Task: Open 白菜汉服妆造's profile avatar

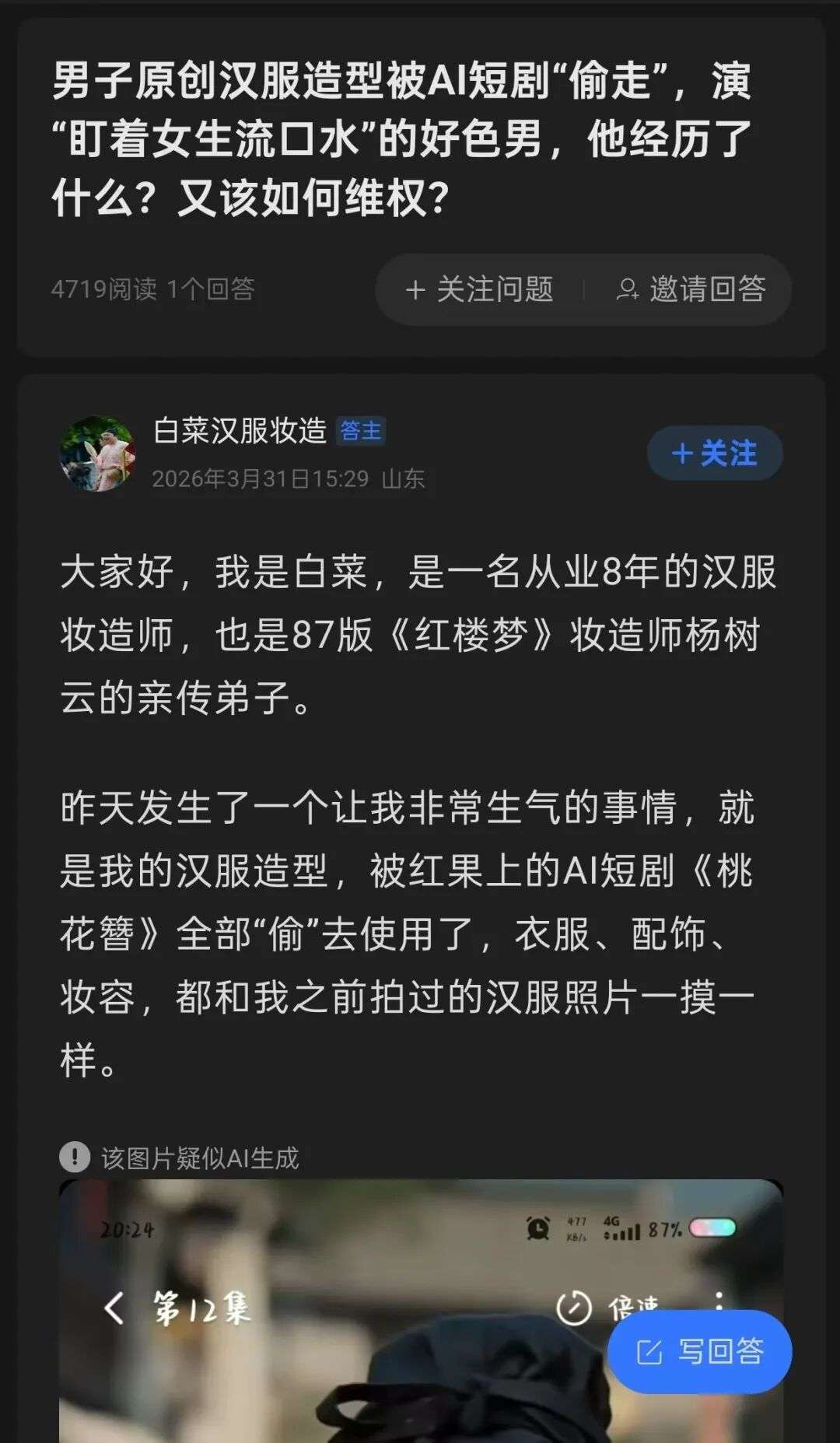Action: coord(98,454)
